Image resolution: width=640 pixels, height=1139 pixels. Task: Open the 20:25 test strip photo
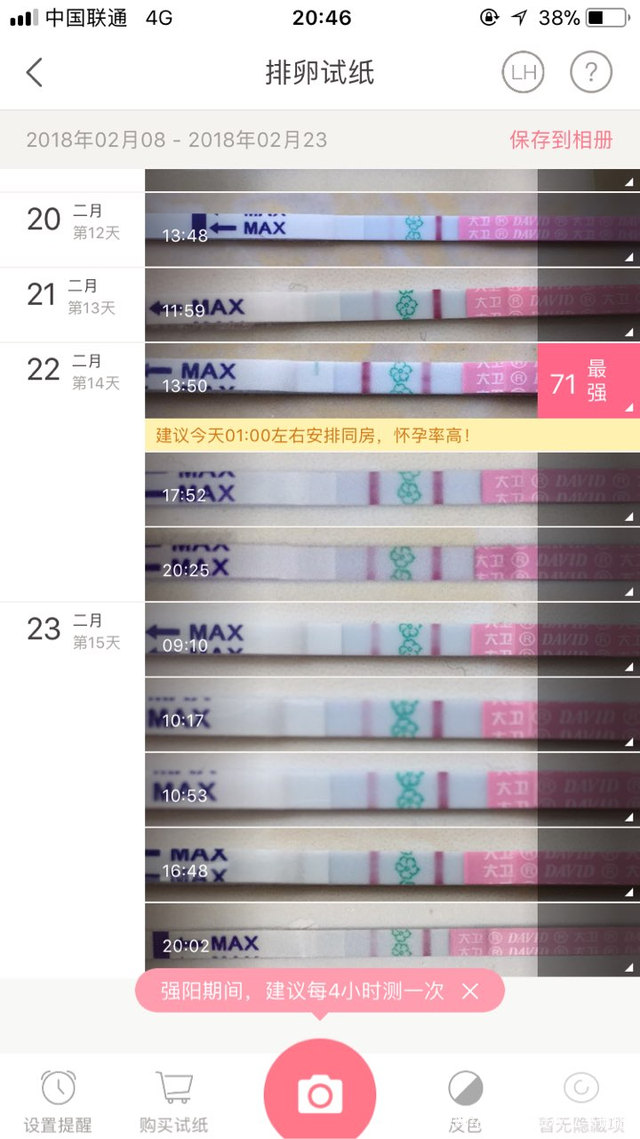(x=340, y=564)
